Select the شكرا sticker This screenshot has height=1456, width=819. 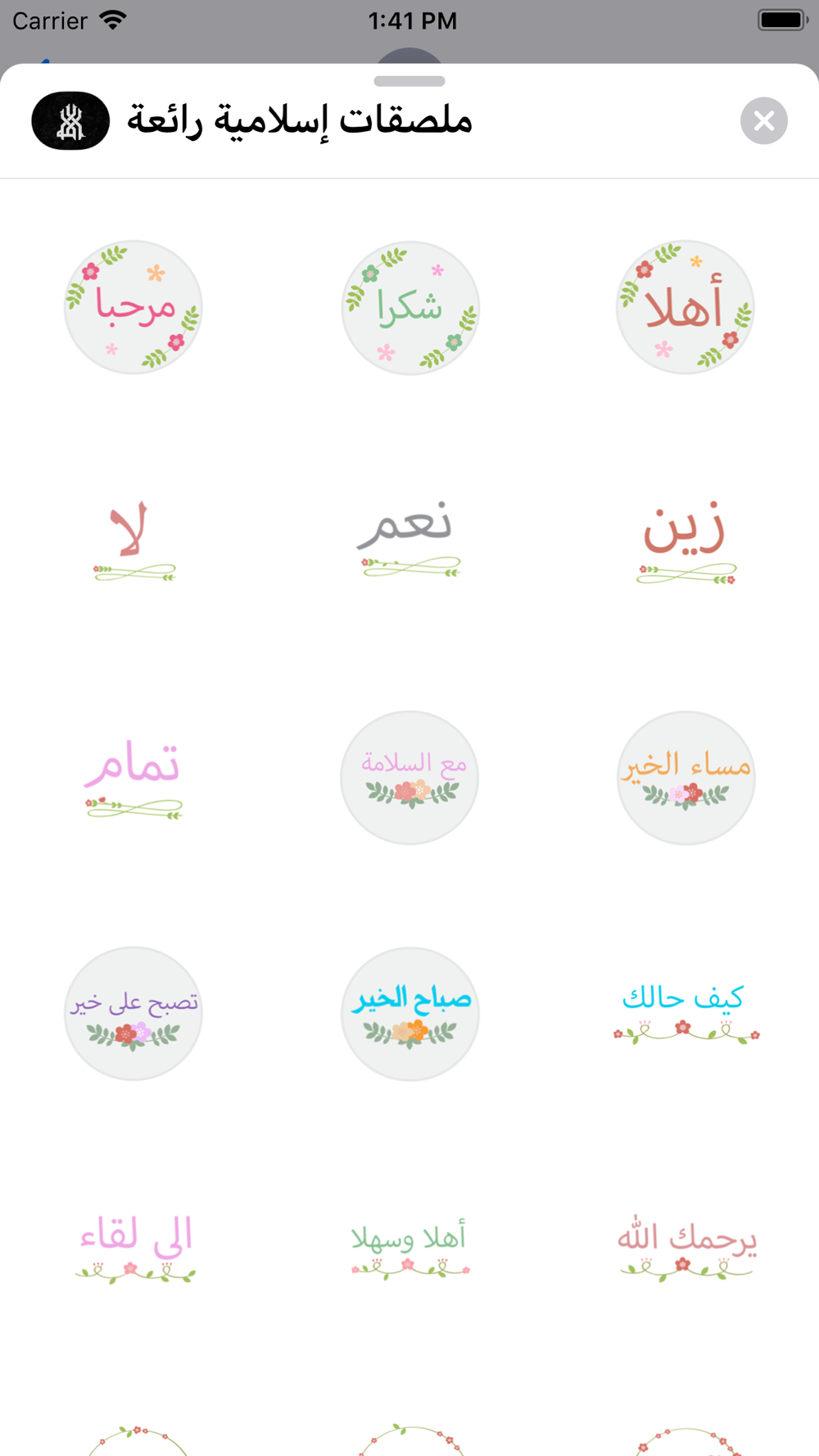pyautogui.click(x=410, y=307)
